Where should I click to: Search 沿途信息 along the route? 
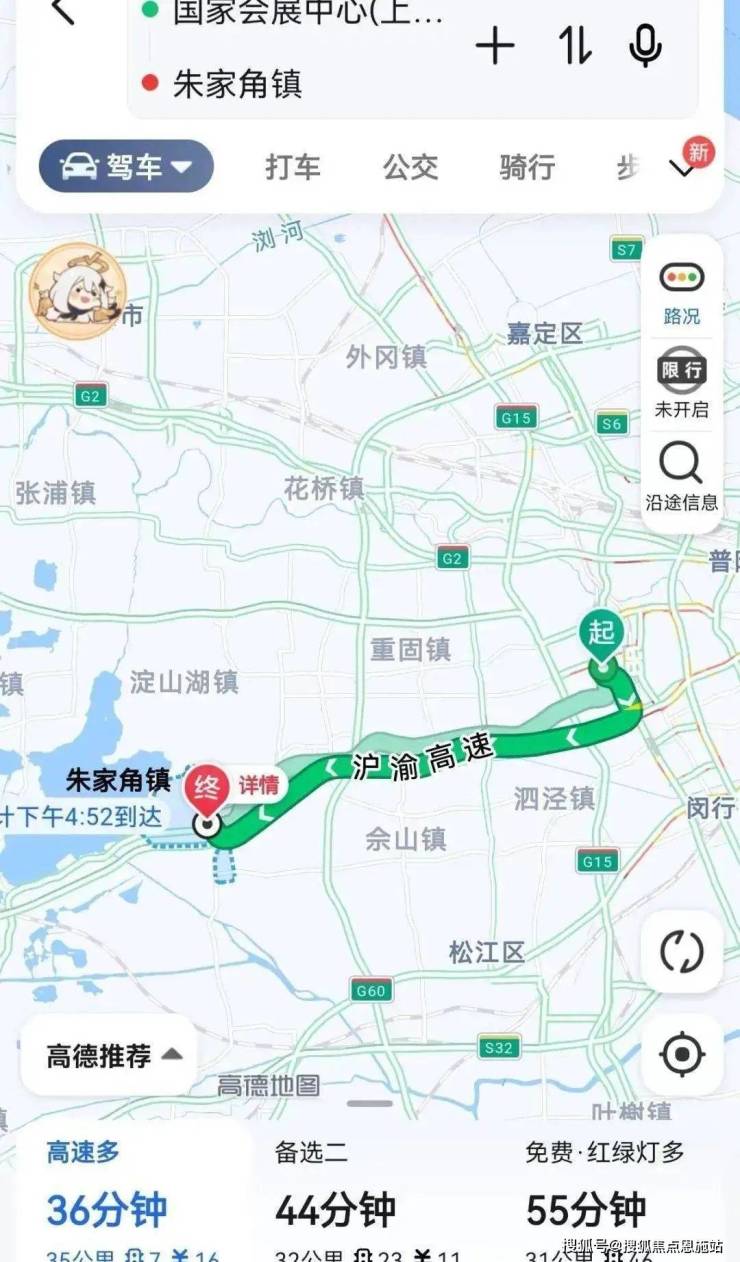[682, 477]
